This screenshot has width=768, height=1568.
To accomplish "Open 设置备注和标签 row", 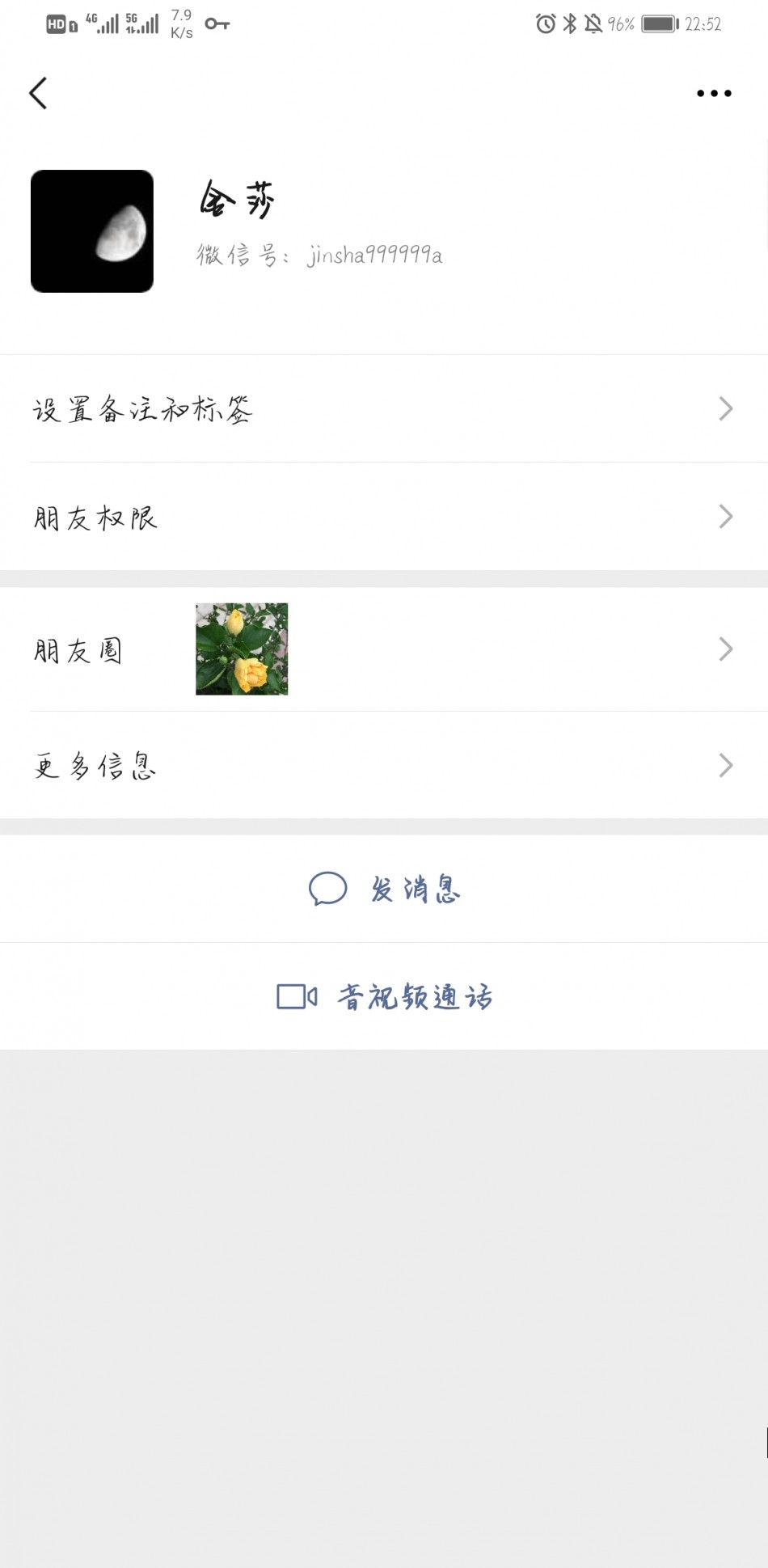I will (384, 409).
